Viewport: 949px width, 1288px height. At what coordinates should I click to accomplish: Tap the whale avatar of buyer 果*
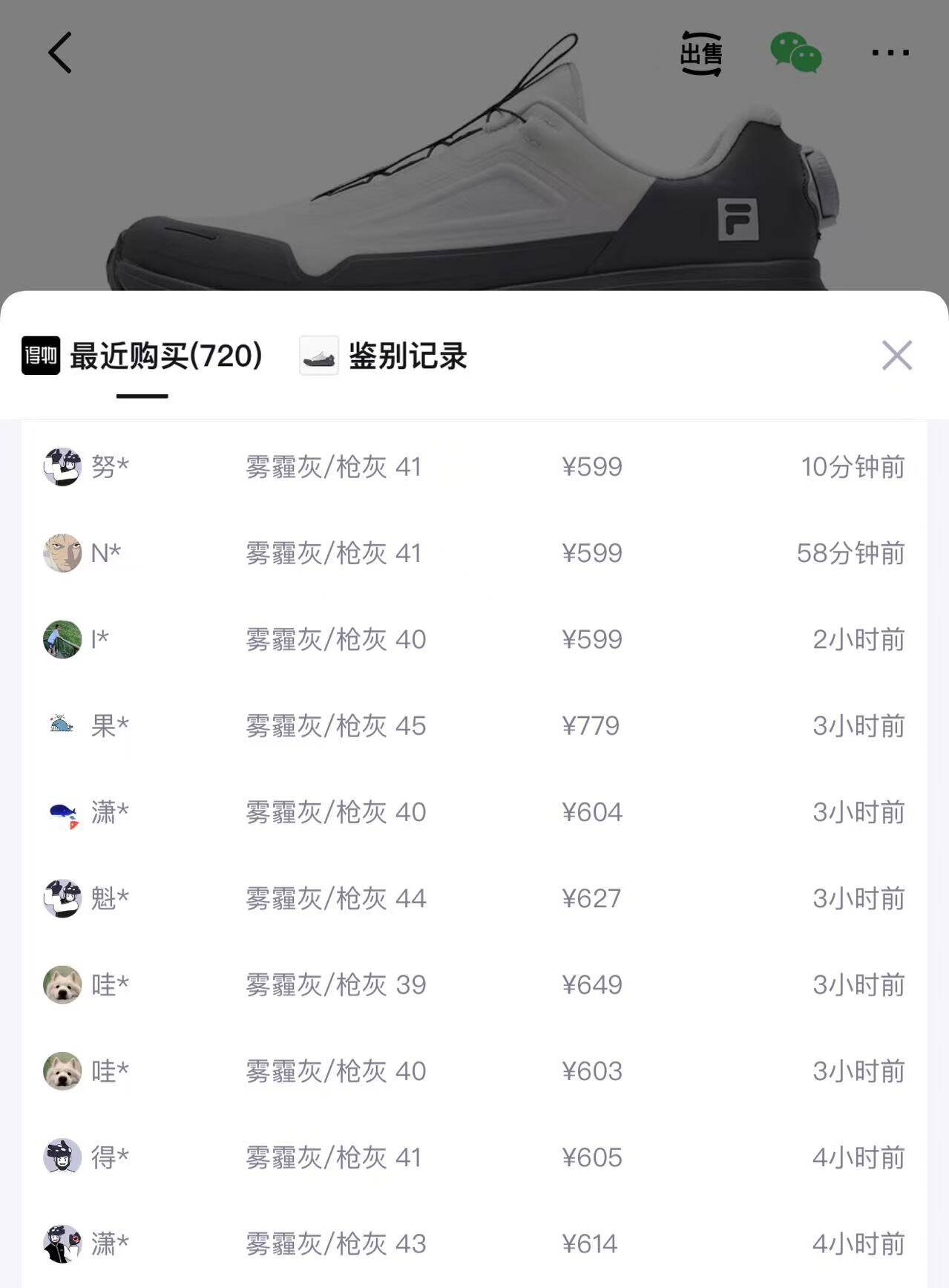[64, 726]
